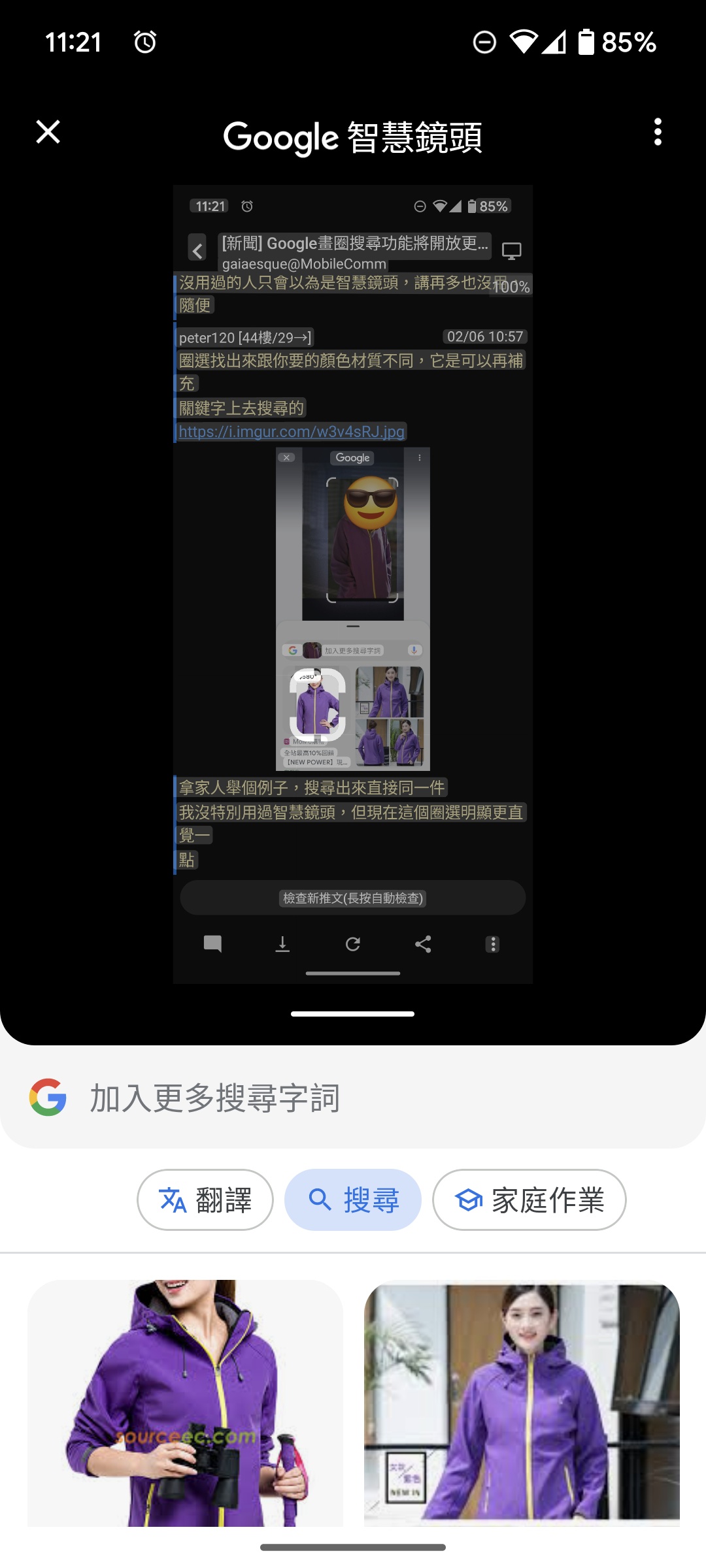Screen dimensions: 706x1568
Task: Switch to the 家庭作業 (Homework) mode
Action: [x=529, y=1200]
